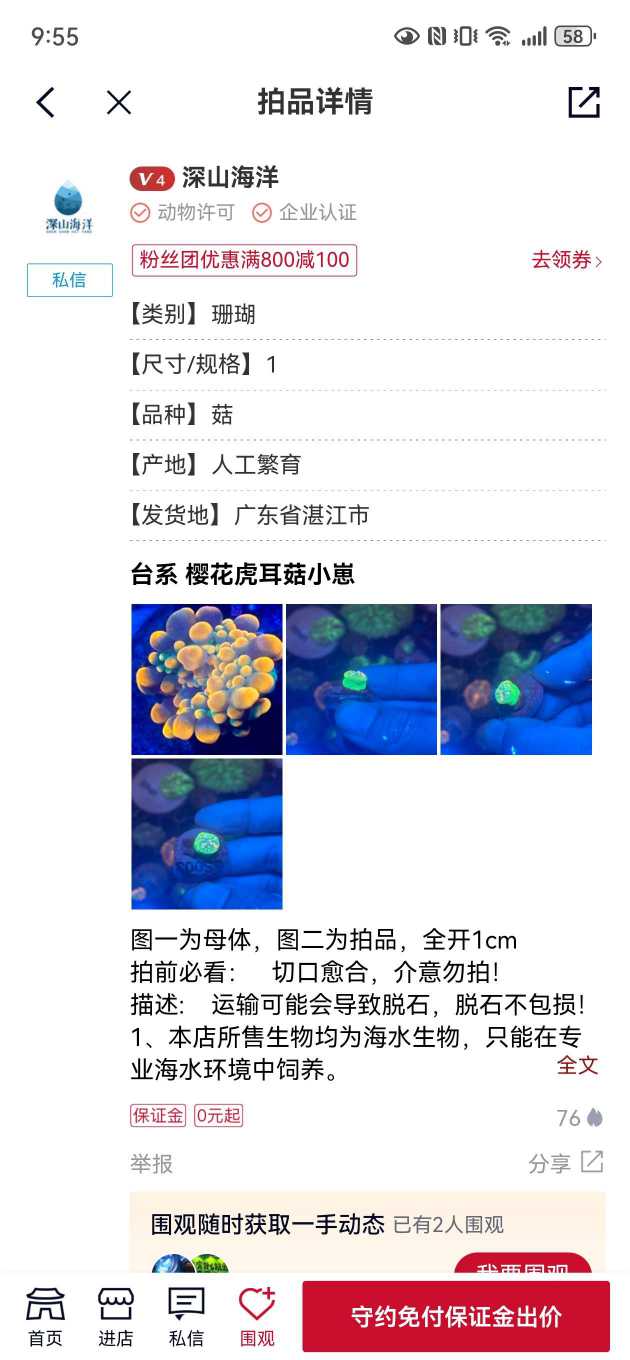Open 私信 in the bottom bar

coord(186,1316)
